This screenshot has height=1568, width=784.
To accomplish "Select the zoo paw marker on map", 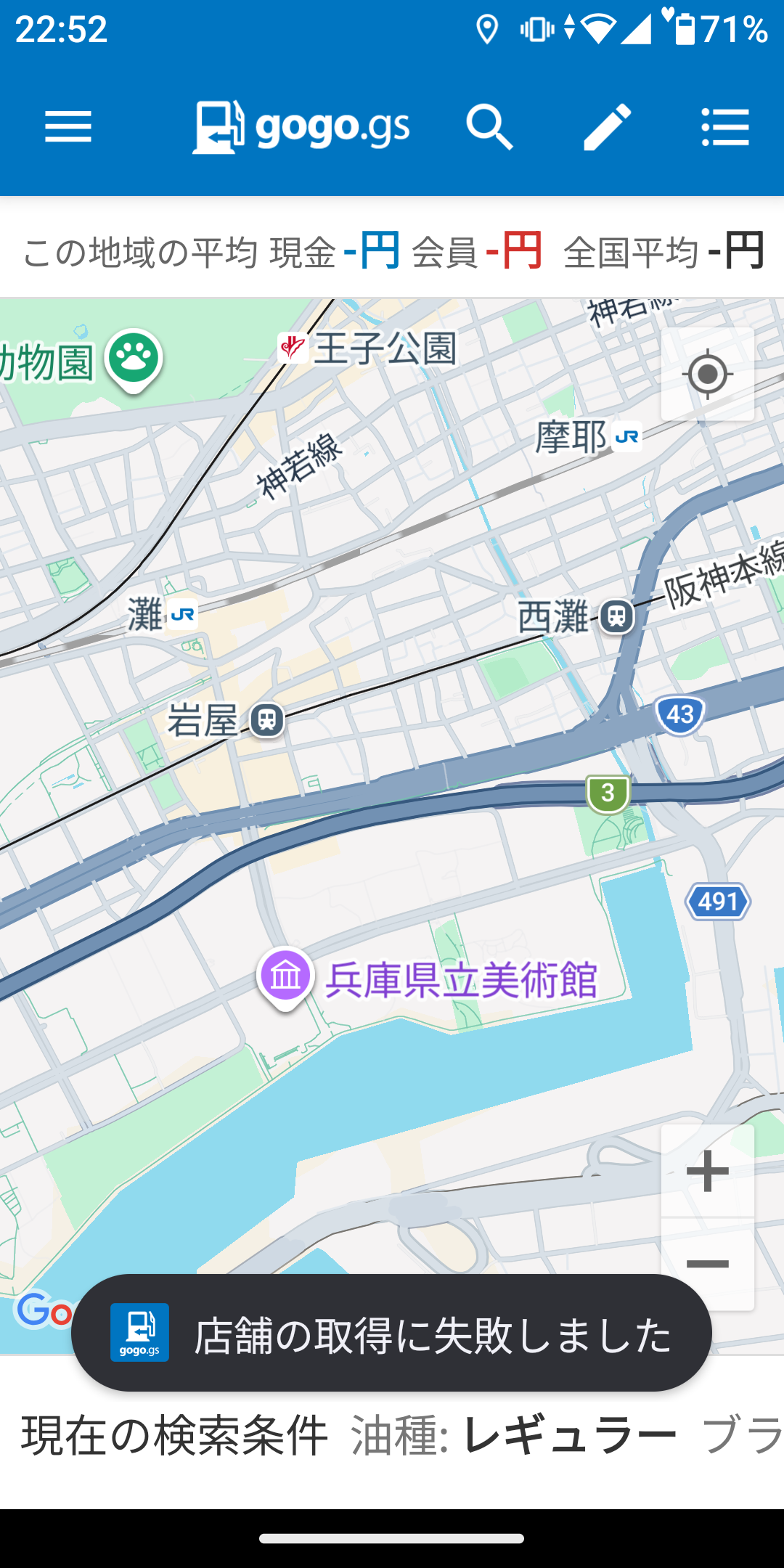I will pyautogui.click(x=134, y=359).
